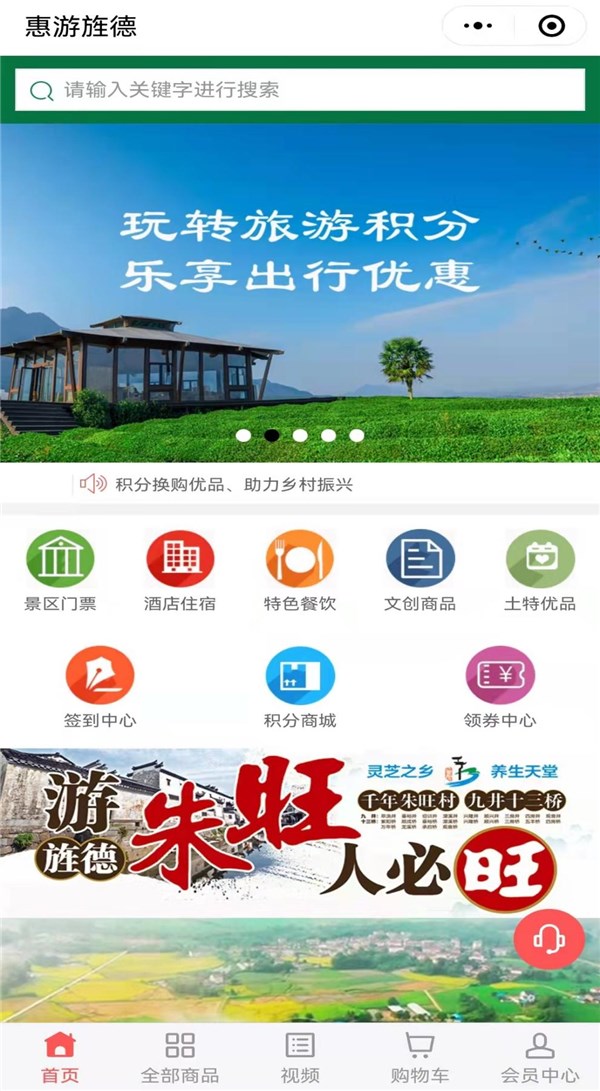Image resolution: width=600 pixels, height=1091 pixels.
Task: Select 特色餐饮 category
Action: tap(300, 570)
